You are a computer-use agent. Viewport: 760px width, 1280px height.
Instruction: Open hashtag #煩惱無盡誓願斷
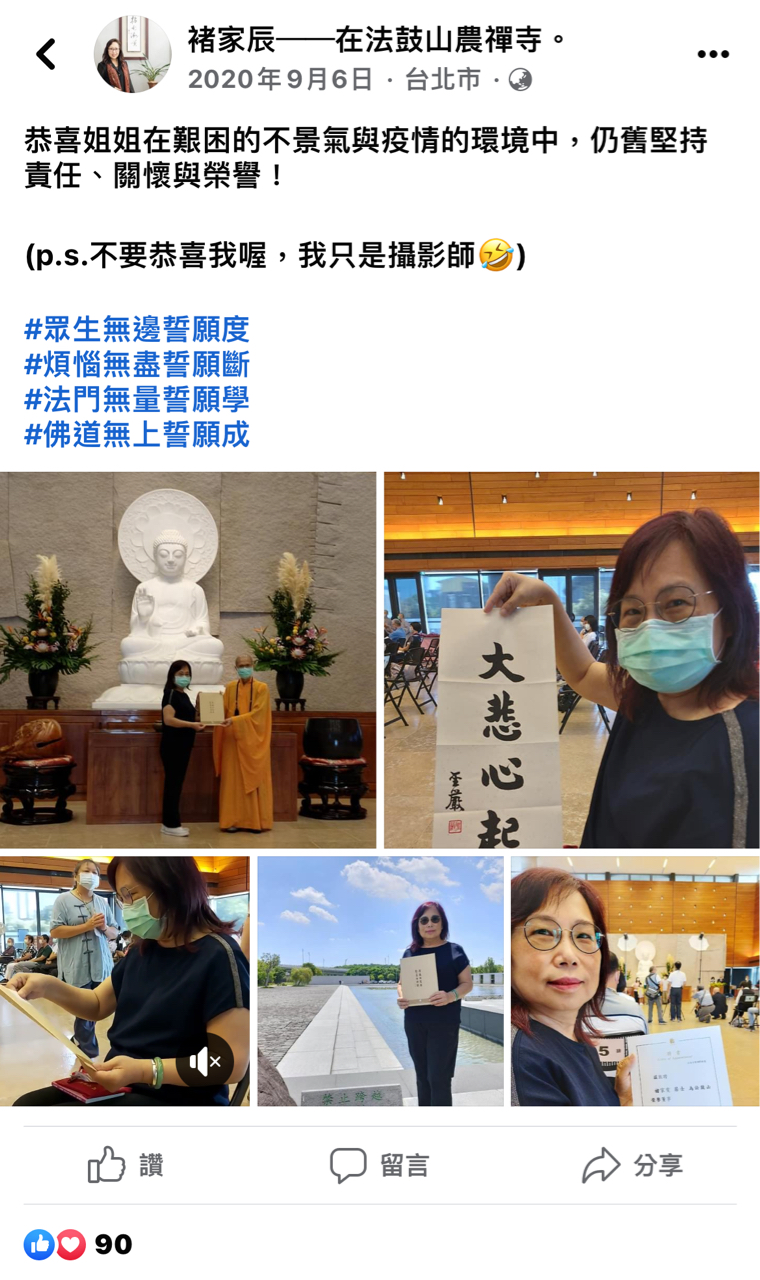[137, 364]
